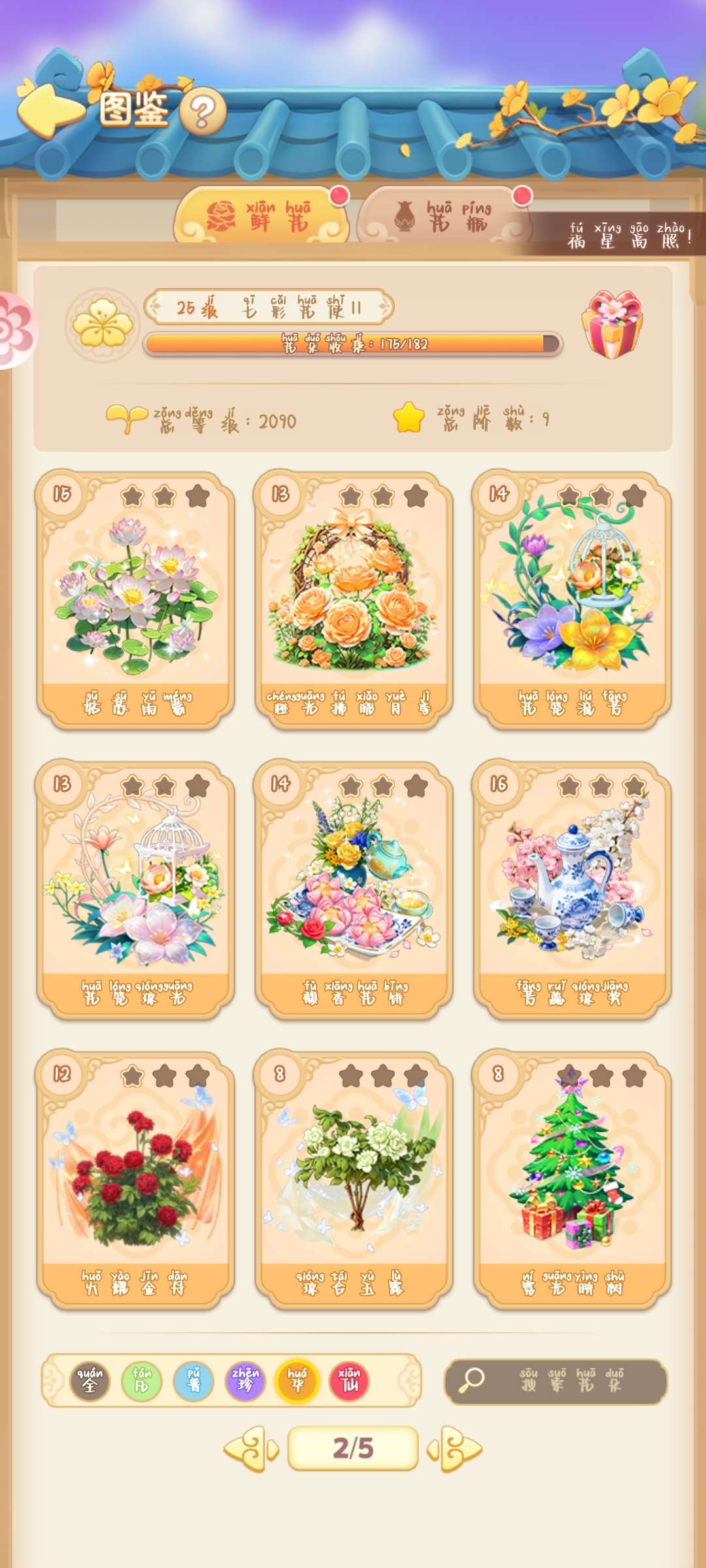Tap the 搜索花朵 search box
The image size is (706, 1568).
coord(556,1380)
